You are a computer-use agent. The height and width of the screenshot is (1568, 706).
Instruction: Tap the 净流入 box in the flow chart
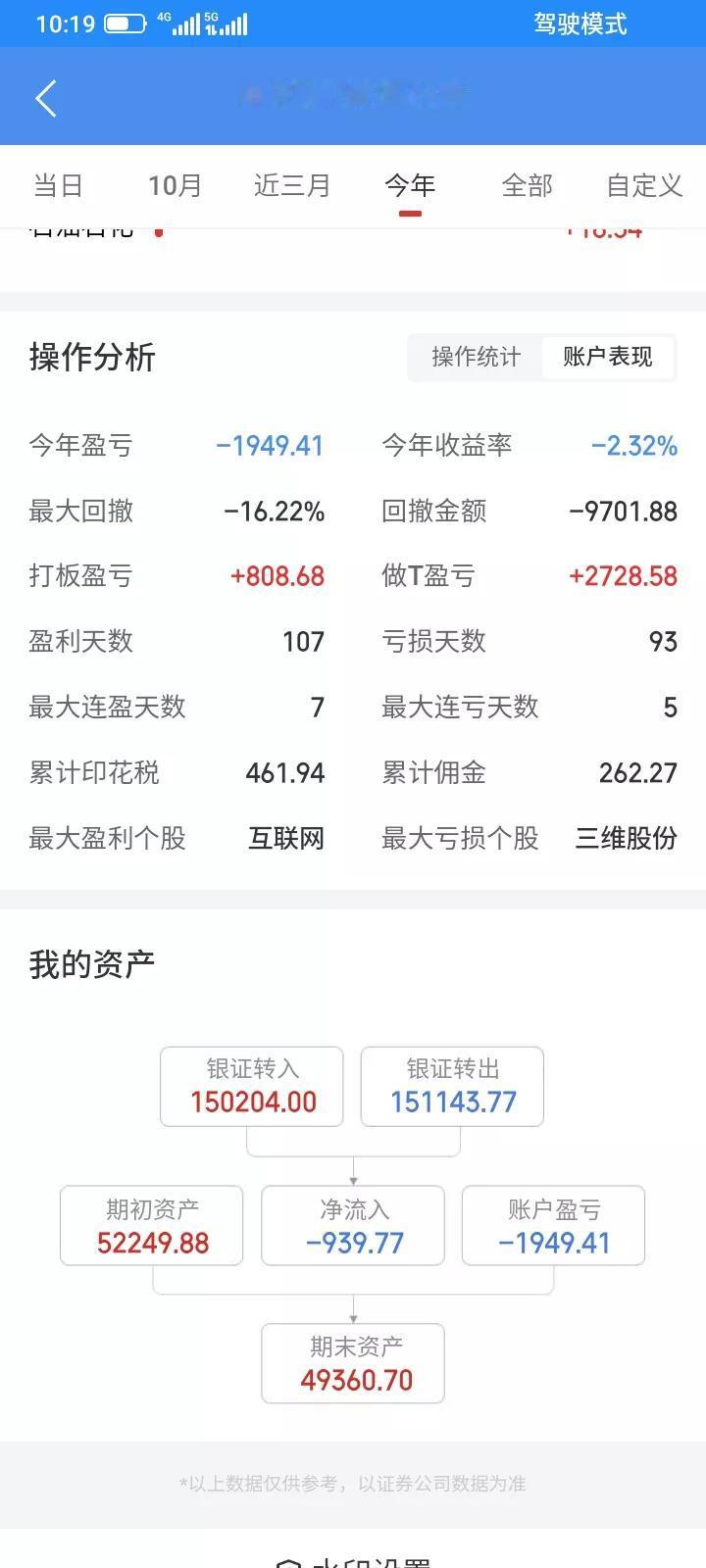tap(353, 1225)
